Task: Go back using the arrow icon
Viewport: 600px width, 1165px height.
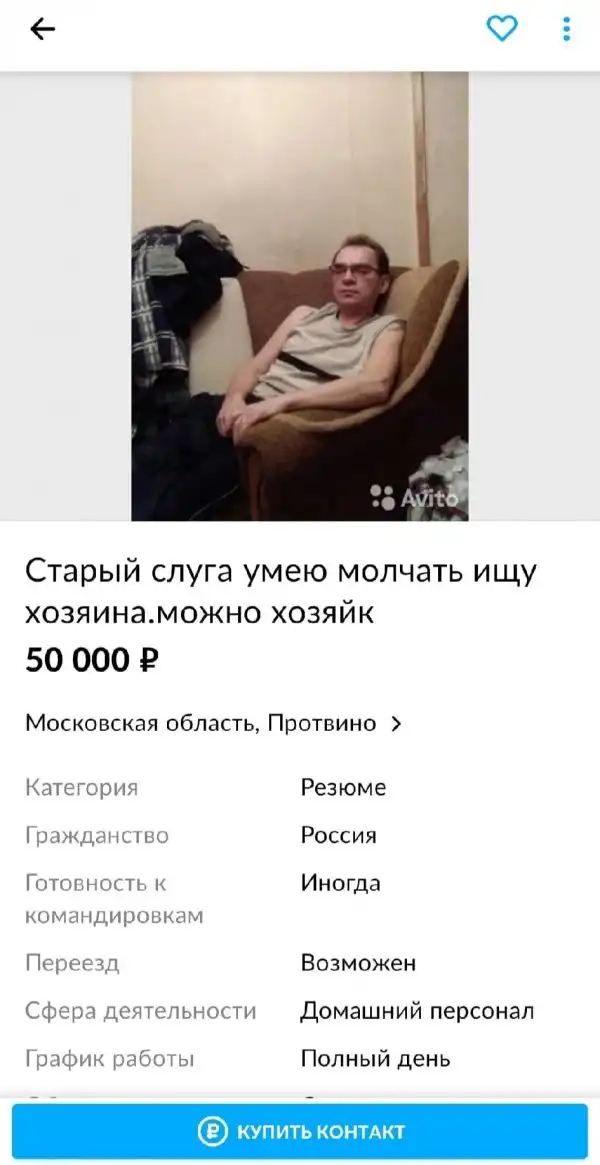Action: pos(42,30)
